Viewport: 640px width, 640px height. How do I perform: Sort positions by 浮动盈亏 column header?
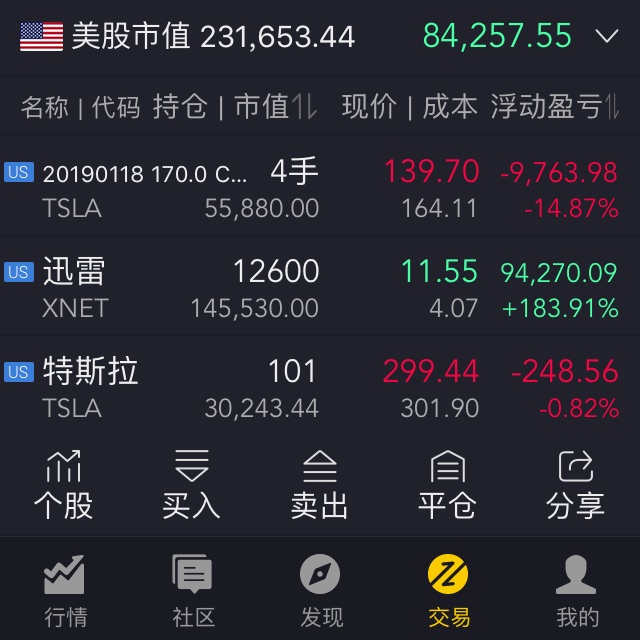[553, 106]
